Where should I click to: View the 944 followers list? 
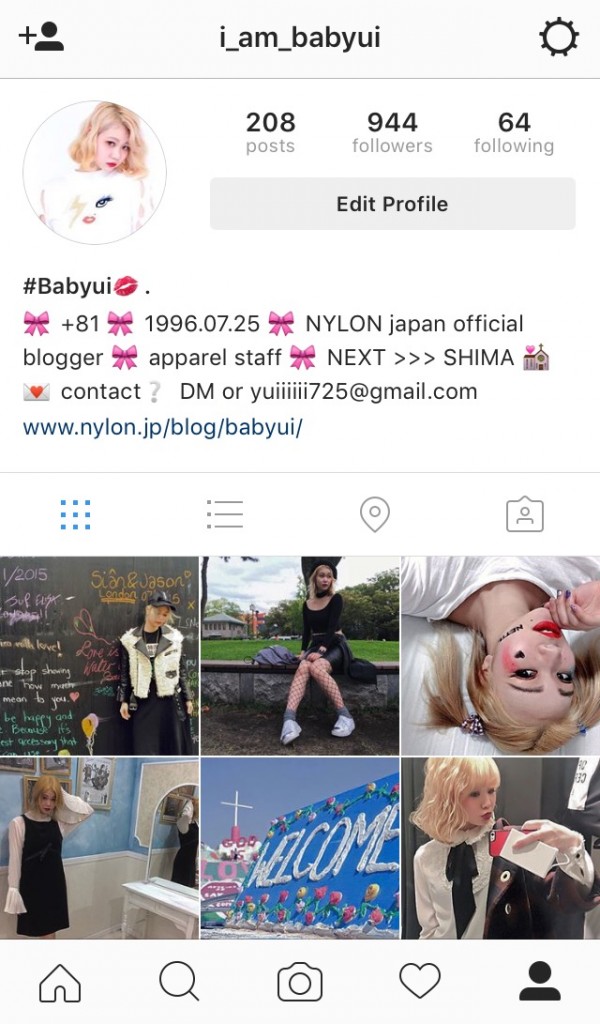392,133
